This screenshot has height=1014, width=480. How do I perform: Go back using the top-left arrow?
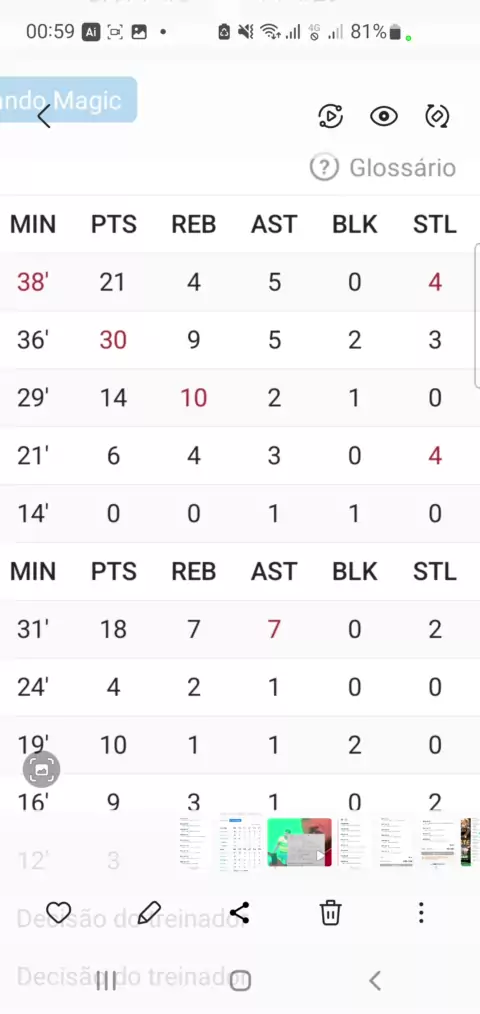[x=44, y=117]
